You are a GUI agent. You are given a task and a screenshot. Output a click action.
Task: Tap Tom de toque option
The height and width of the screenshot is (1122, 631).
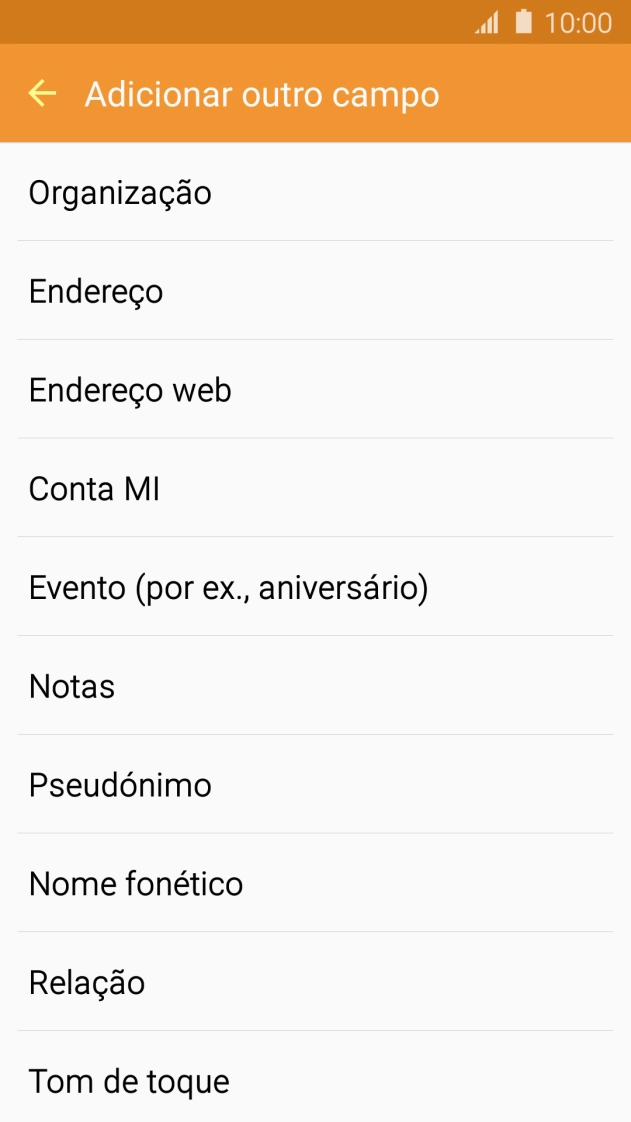[x=129, y=1081]
